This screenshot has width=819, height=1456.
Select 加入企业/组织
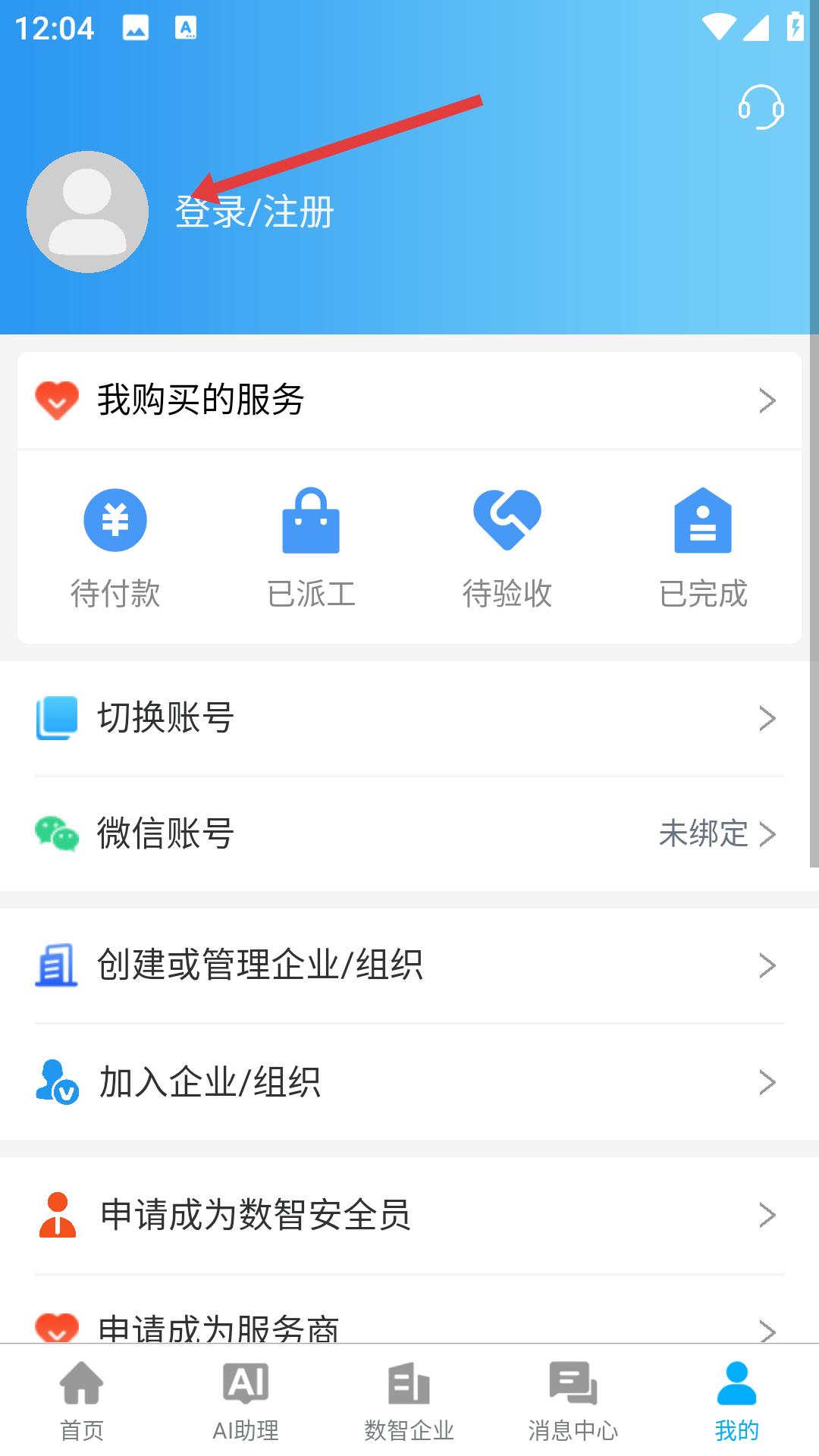(x=409, y=1082)
